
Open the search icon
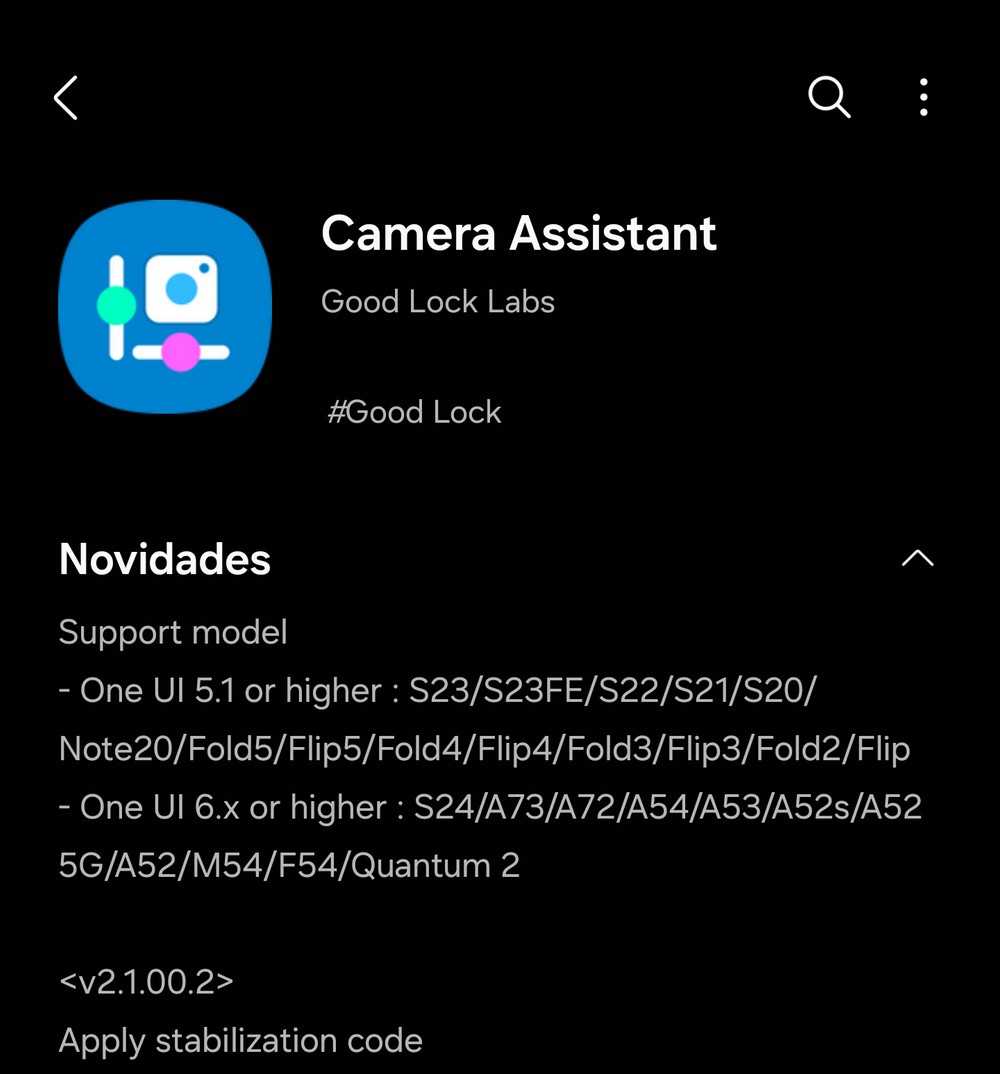[x=829, y=98]
